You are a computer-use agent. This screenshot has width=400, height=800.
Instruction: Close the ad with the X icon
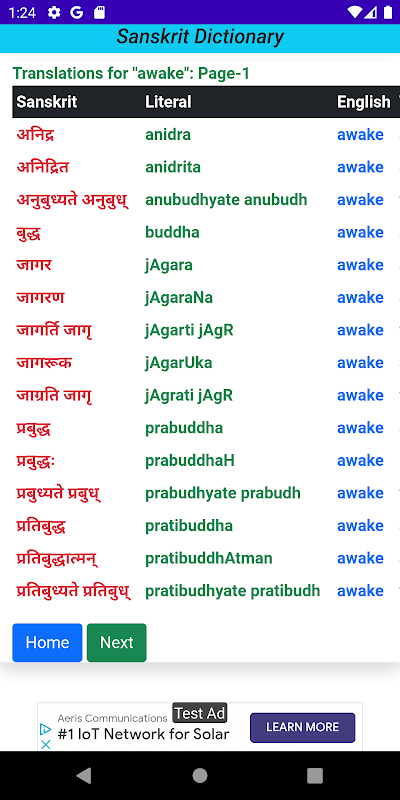click(x=45, y=744)
